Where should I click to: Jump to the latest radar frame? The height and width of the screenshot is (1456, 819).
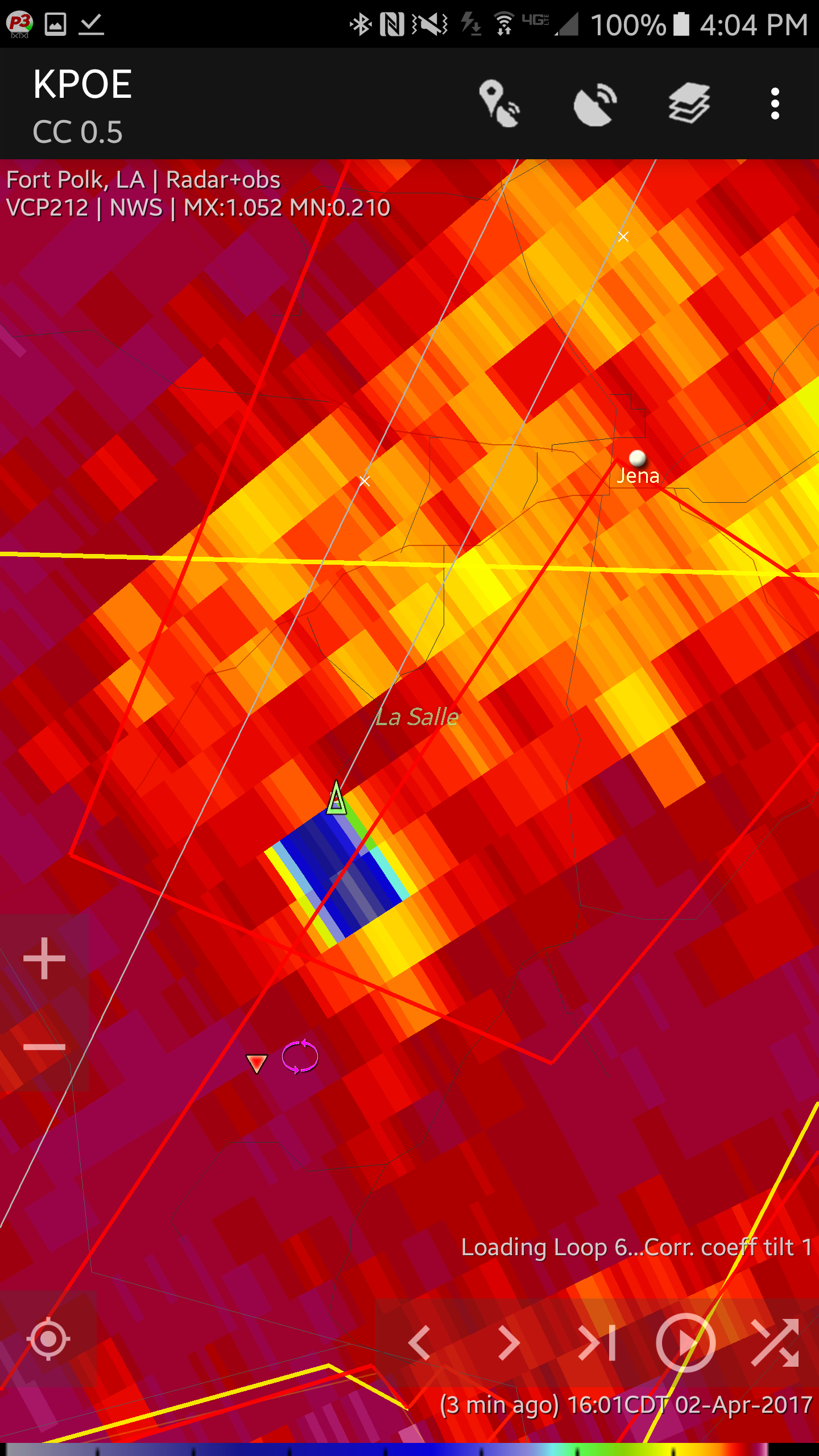[597, 1343]
